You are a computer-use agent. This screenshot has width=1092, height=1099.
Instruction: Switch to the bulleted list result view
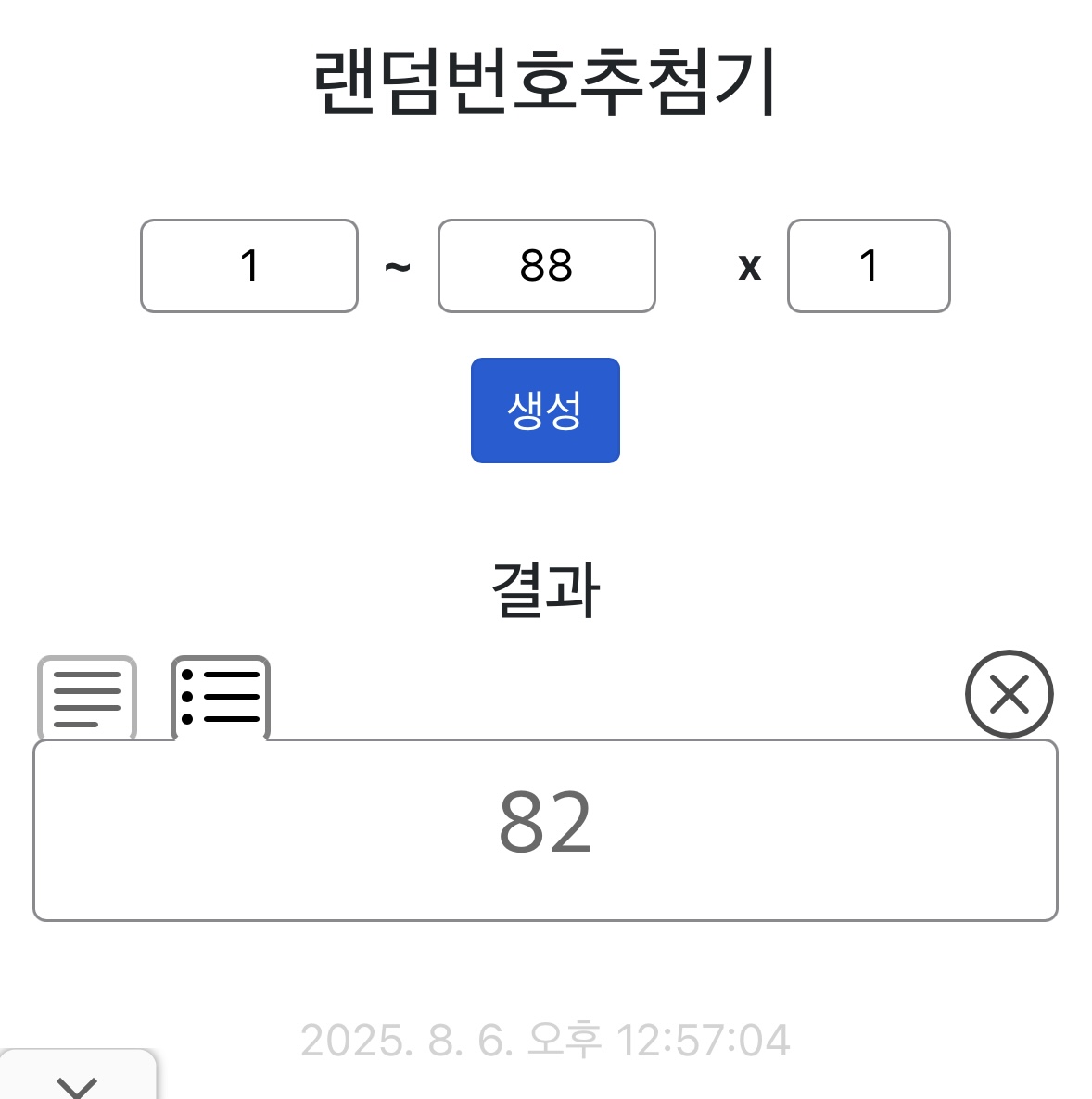tap(221, 698)
